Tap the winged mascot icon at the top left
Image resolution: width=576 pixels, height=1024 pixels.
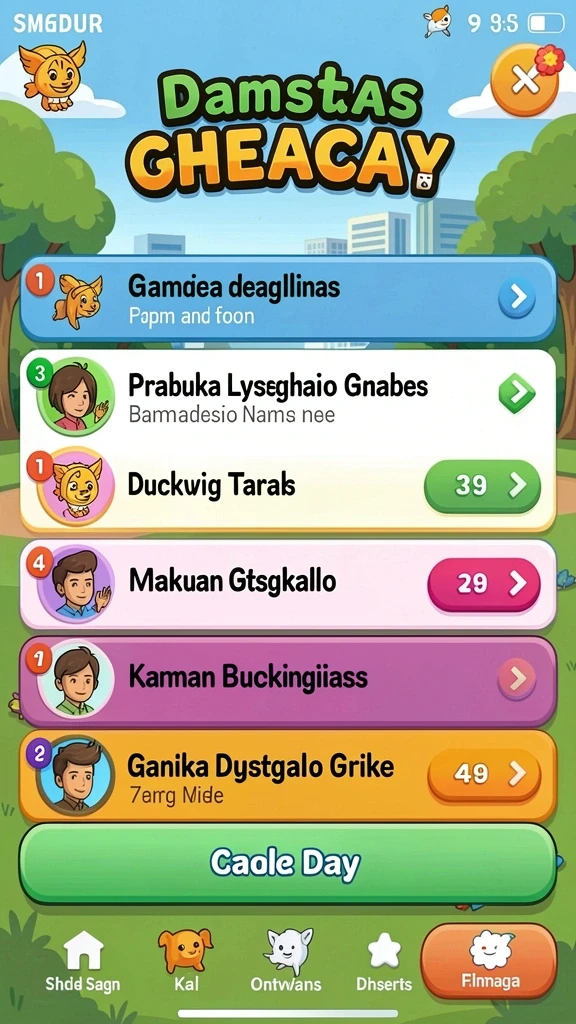pos(52,74)
